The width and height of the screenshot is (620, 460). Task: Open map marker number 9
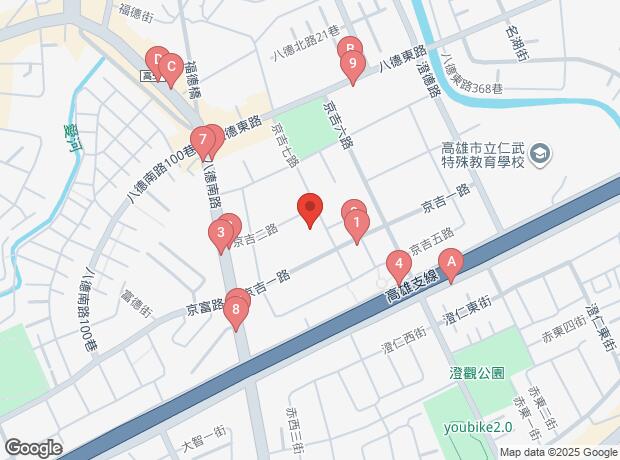click(351, 65)
